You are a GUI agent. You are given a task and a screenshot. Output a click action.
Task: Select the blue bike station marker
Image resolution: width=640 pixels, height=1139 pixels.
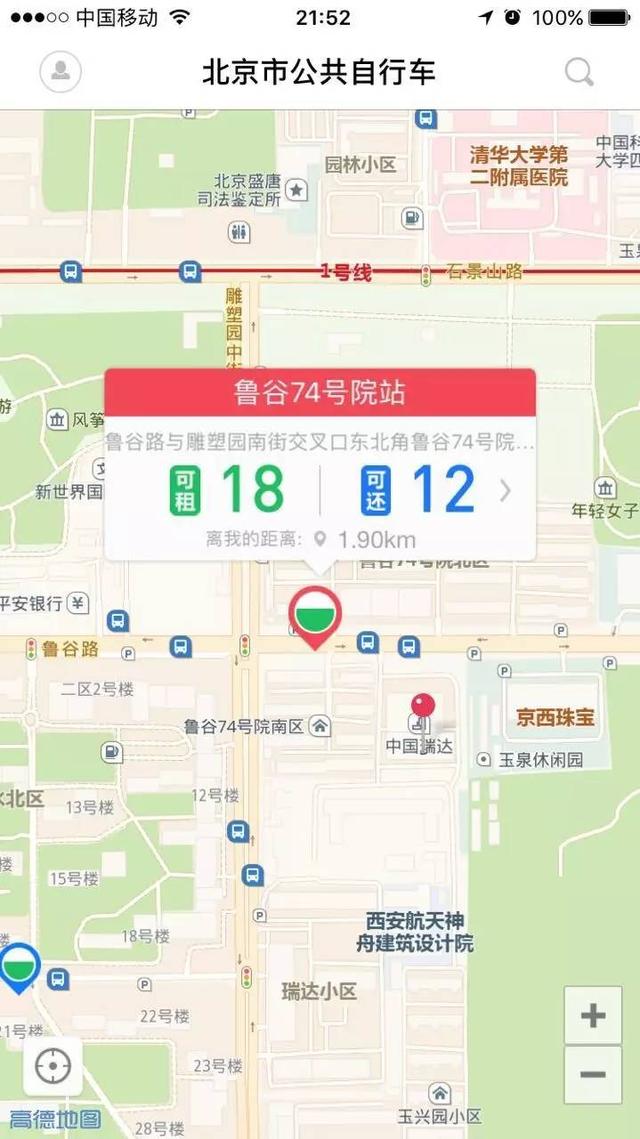point(18,966)
